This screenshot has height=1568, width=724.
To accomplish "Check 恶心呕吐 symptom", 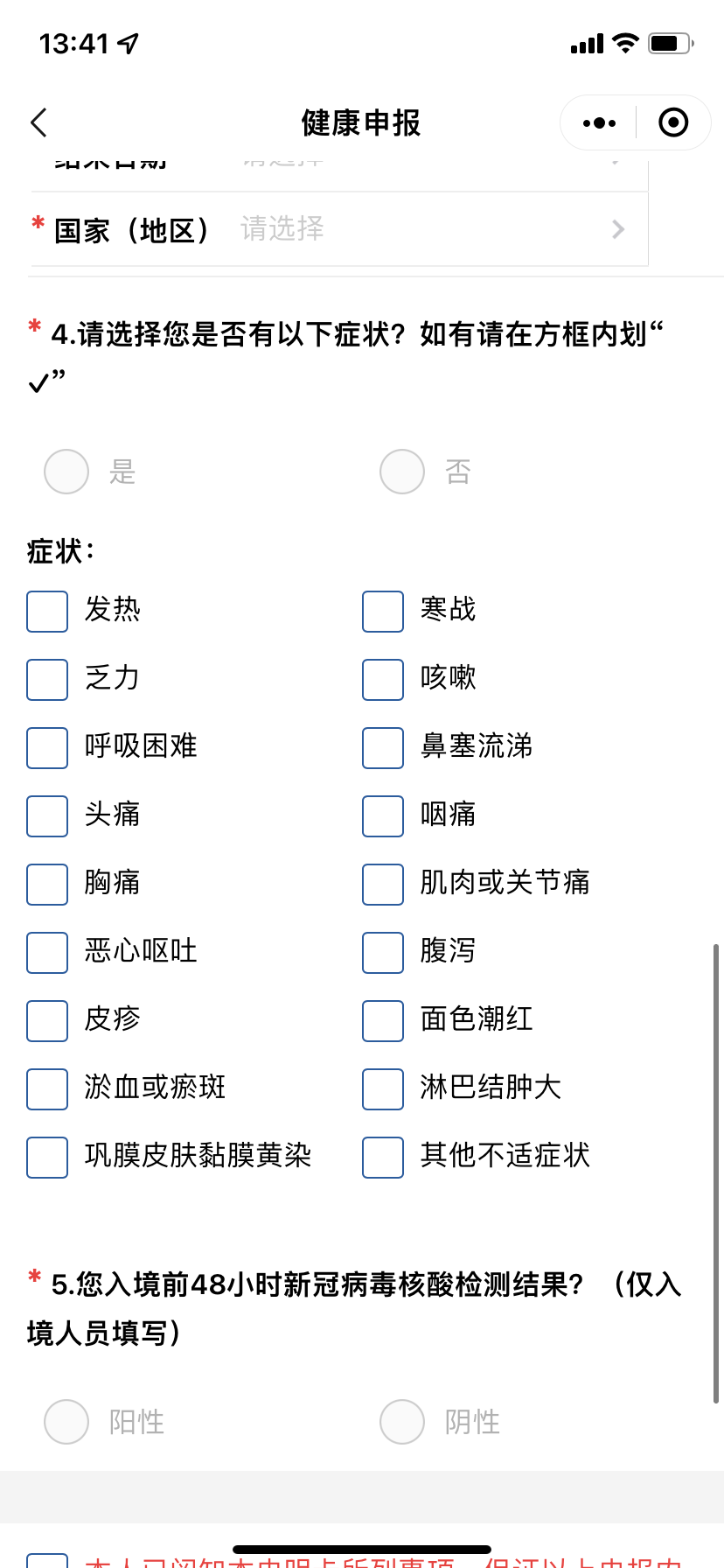I will point(47,952).
